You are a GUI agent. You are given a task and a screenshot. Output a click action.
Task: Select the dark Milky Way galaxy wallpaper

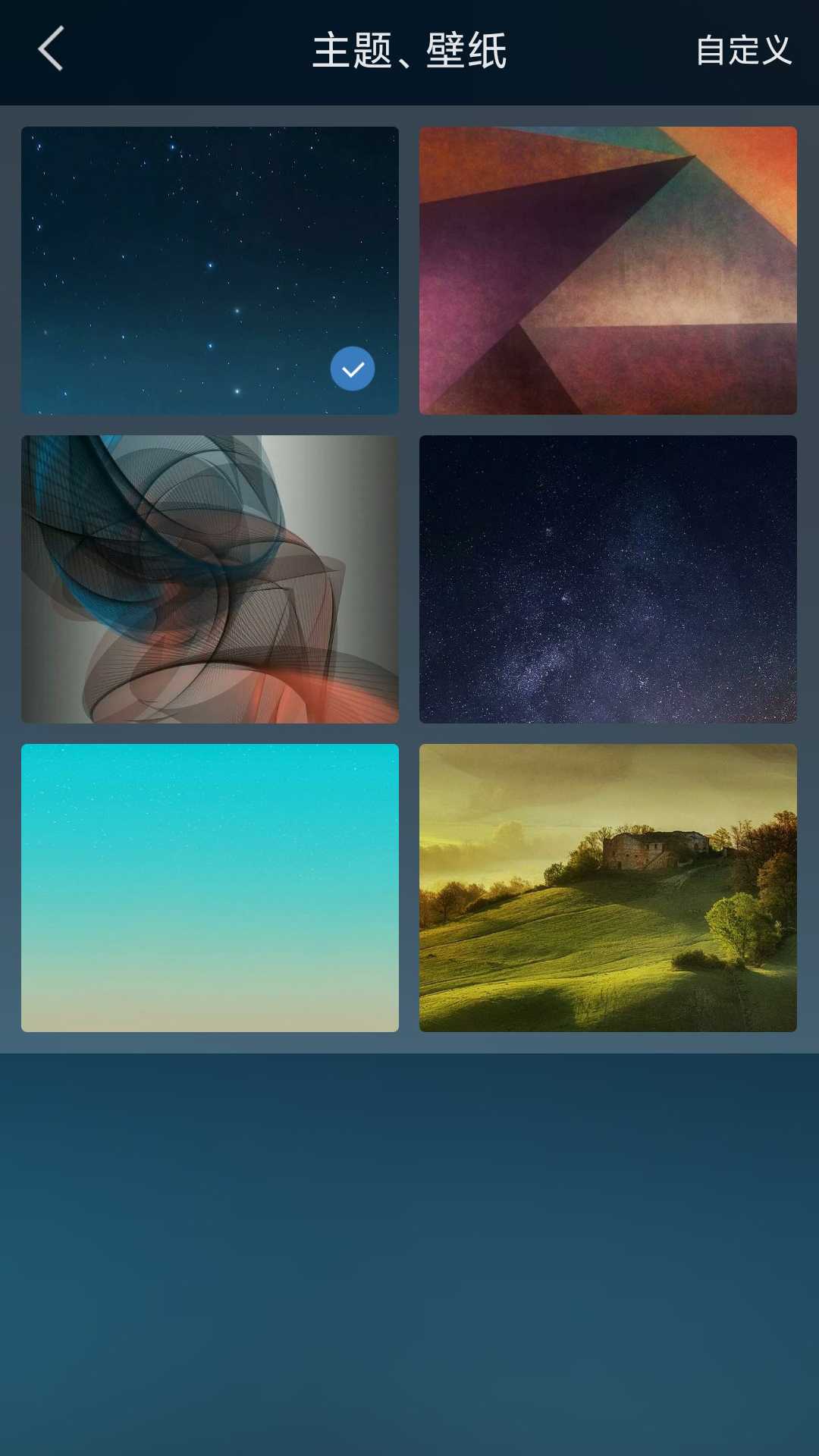click(x=607, y=579)
